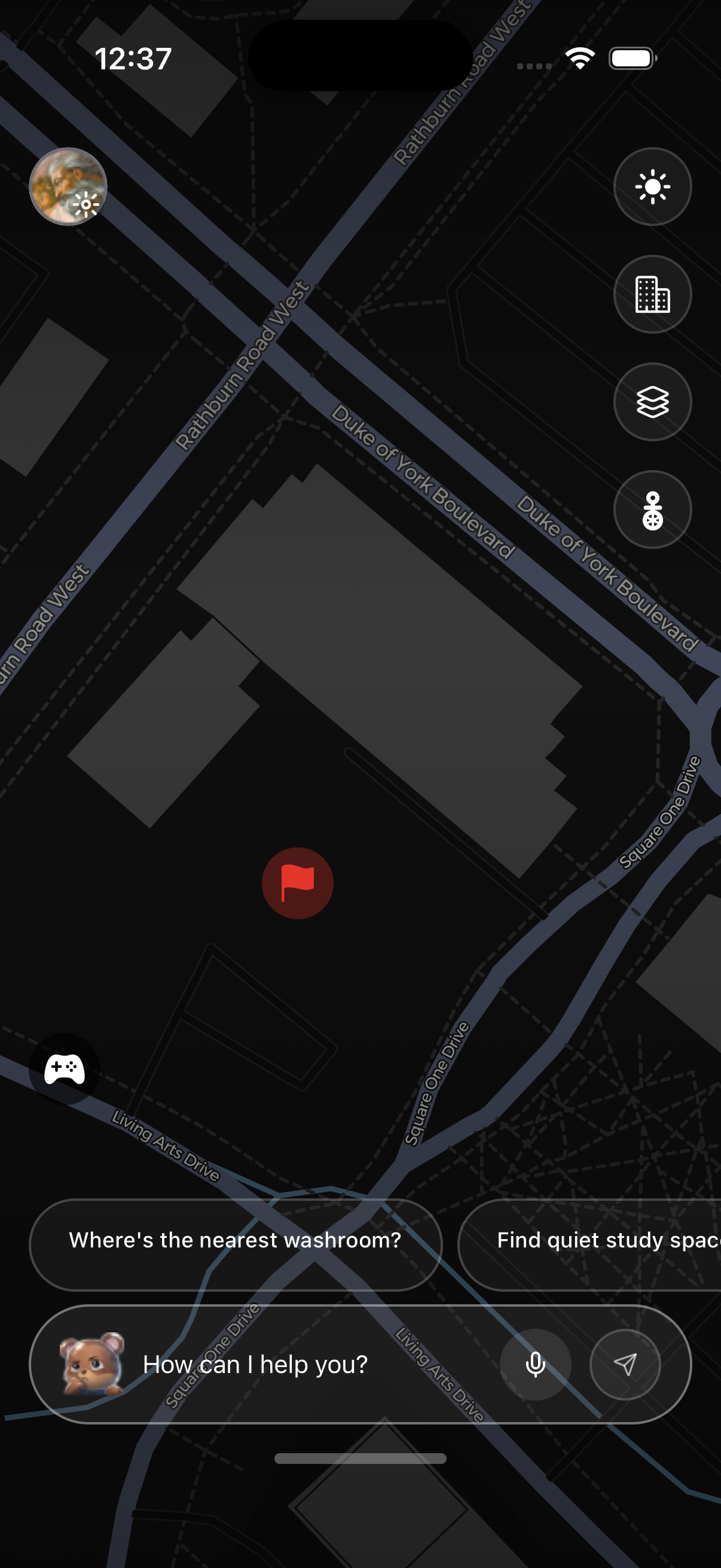Send the message with the arrow
The width and height of the screenshot is (721, 1568).
click(x=625, y=1364)
